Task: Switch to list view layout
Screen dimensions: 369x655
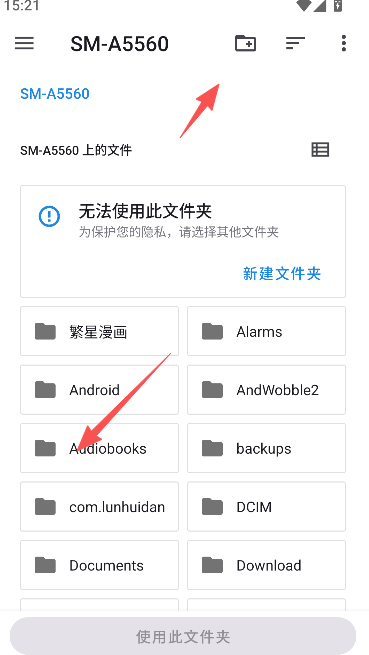Action: pos(321,150)
